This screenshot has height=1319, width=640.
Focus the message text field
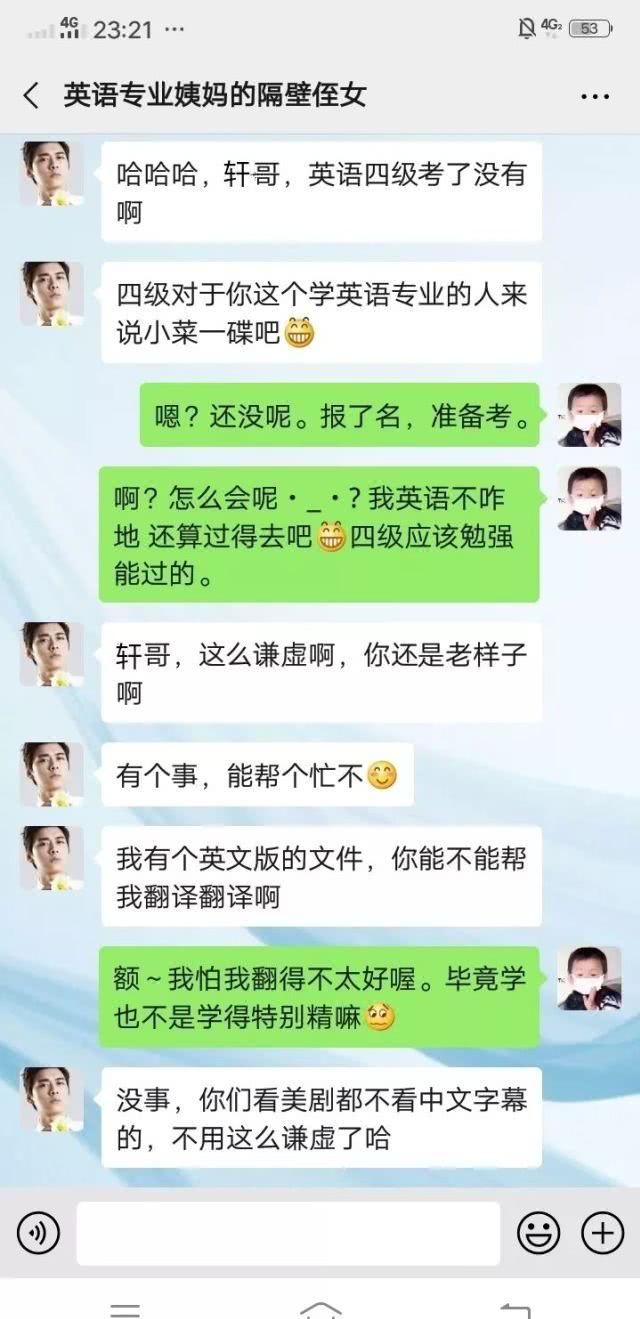coord(288,1233)
